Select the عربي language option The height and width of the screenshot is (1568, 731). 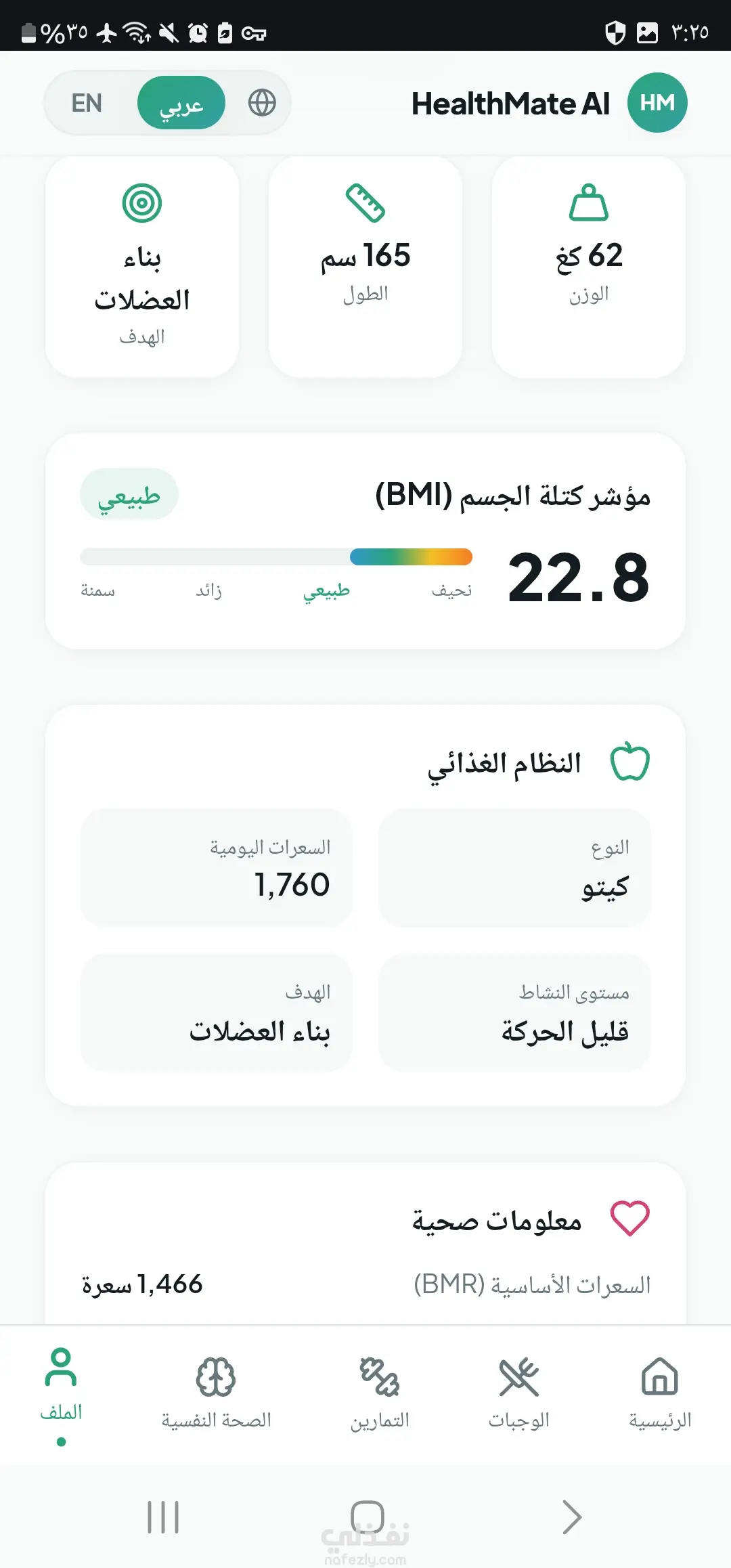pyautogui.click(x=181, y=103)
